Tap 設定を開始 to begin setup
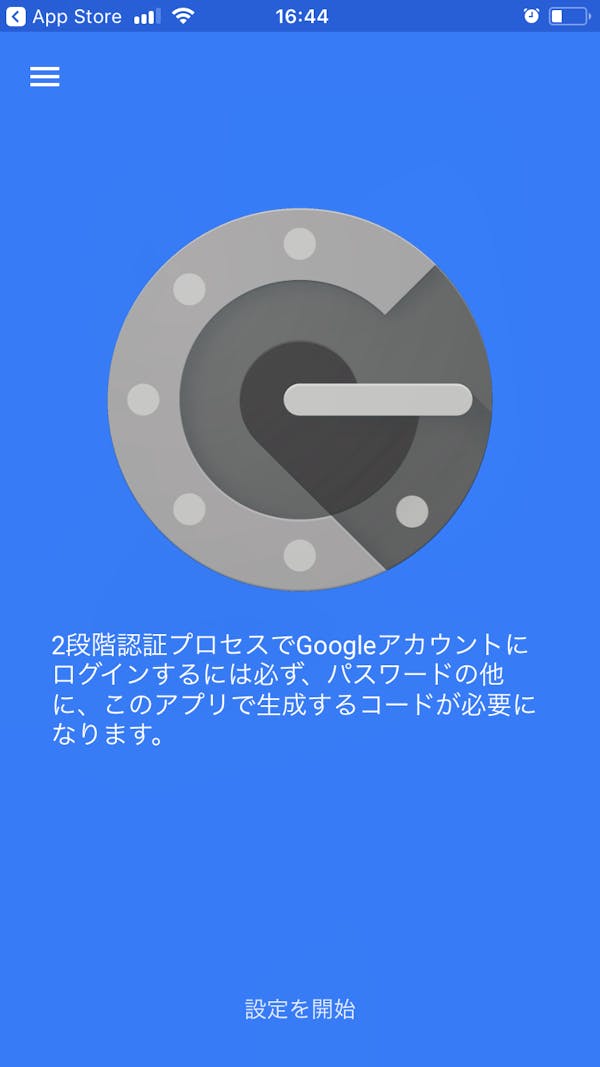 (300, 1008)
